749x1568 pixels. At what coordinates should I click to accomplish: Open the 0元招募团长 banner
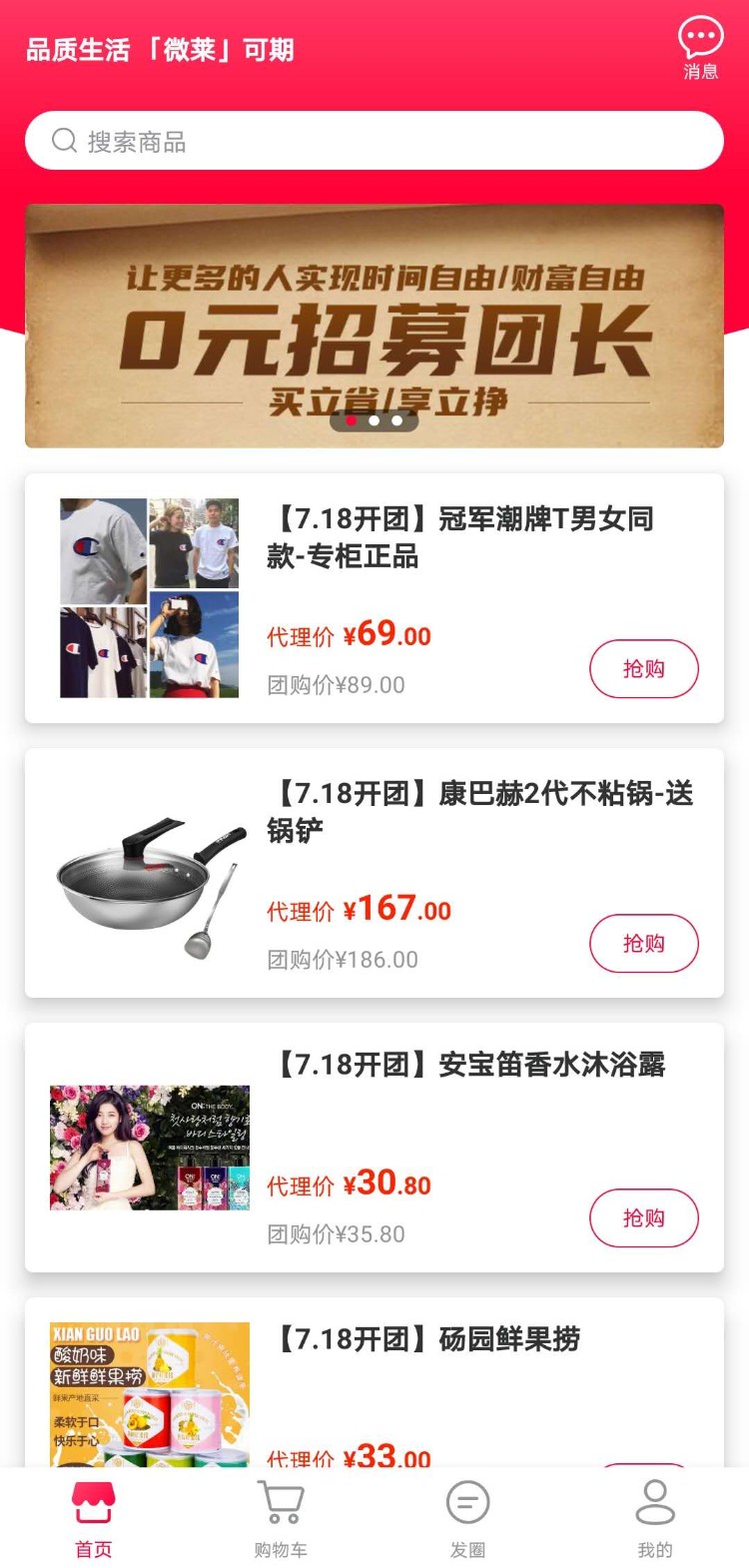374,326
